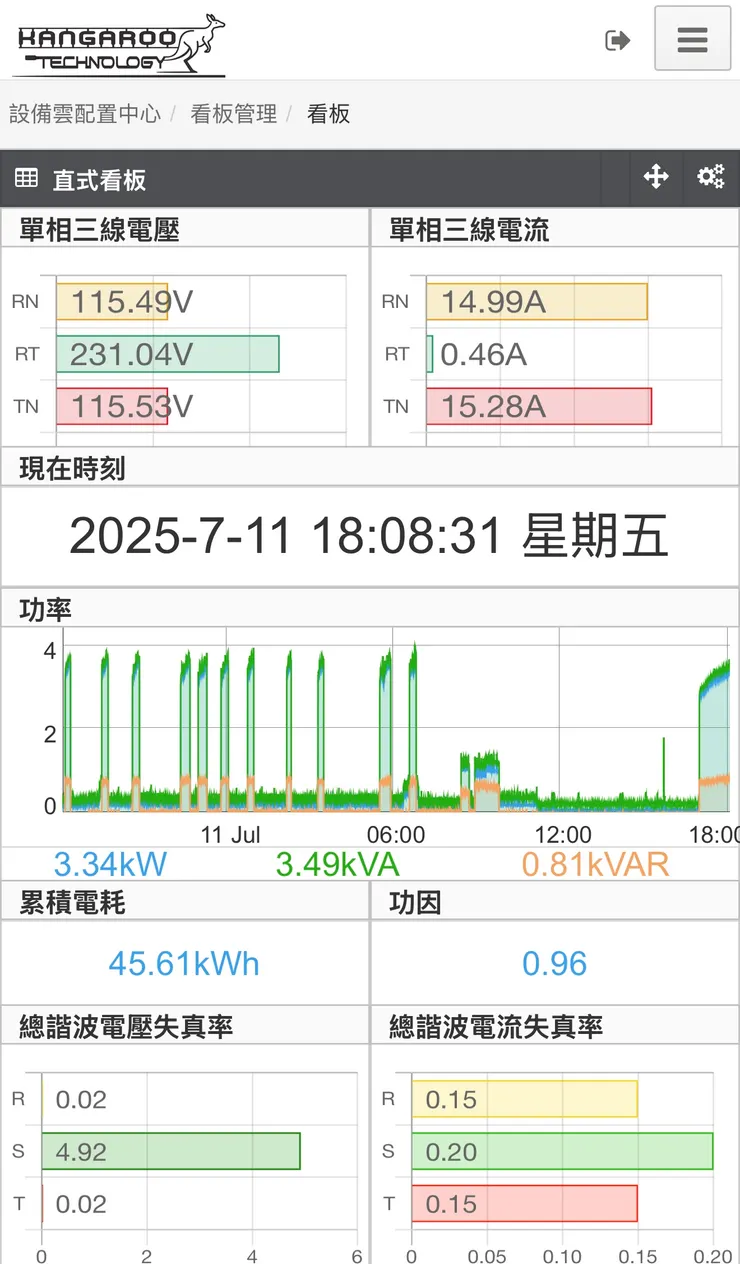Open the 直式看板 settings gears
This screenshot has height=1264, width=740.
711,178
